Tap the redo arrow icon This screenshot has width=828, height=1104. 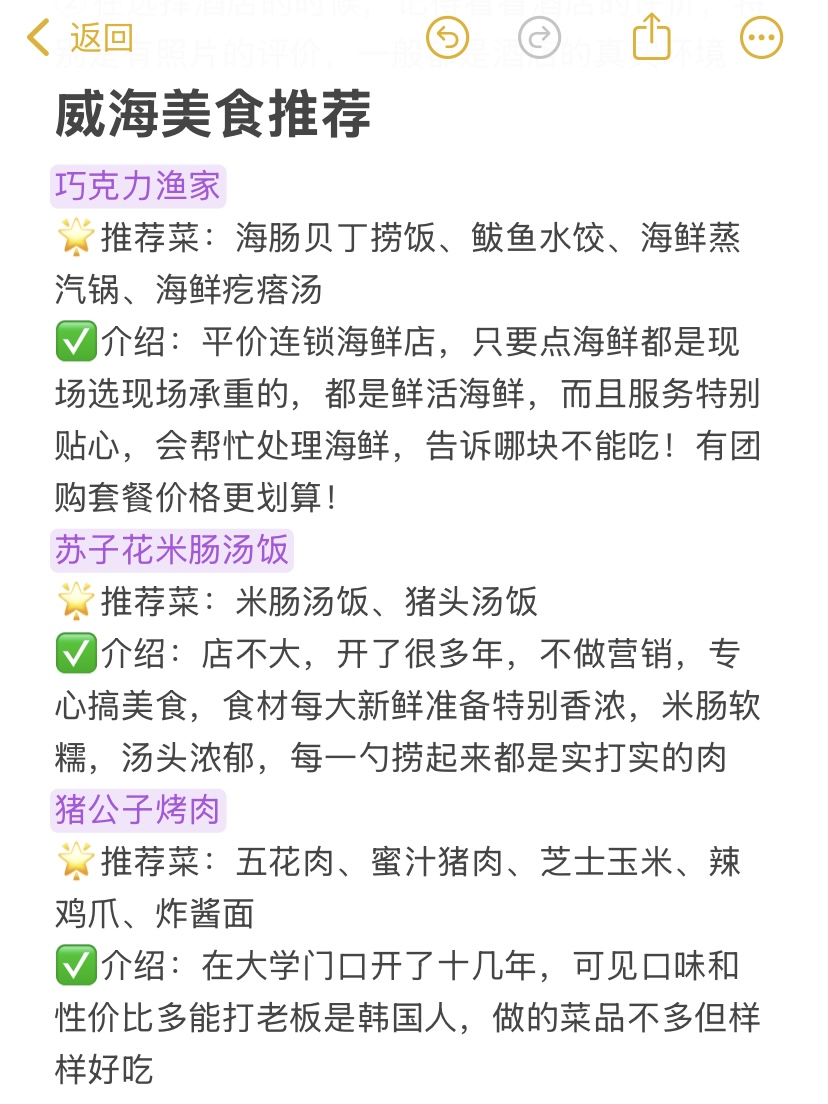(539, 37)
